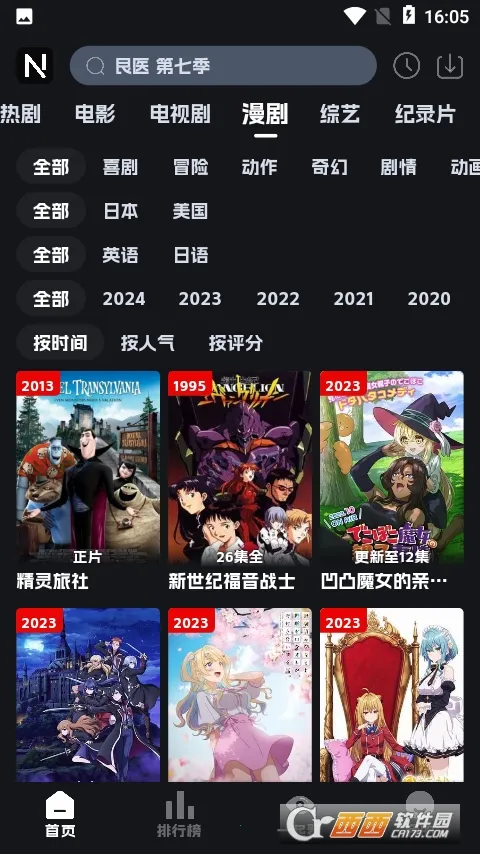The image size is (480, 854).
Task: Switch to the 综艺 tab
Action: pos(340,114)
